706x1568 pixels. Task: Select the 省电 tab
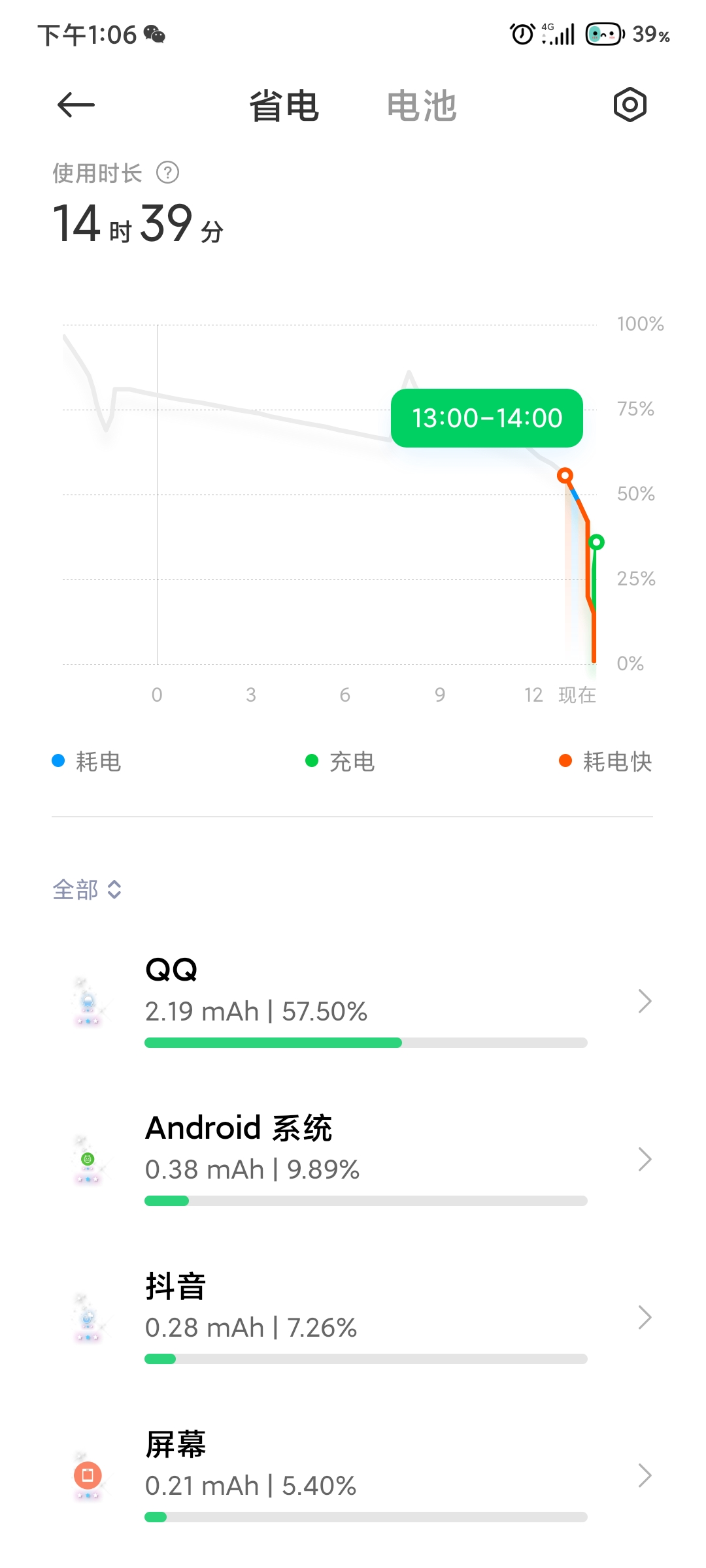pyautogui.click(x=284, y=106)
